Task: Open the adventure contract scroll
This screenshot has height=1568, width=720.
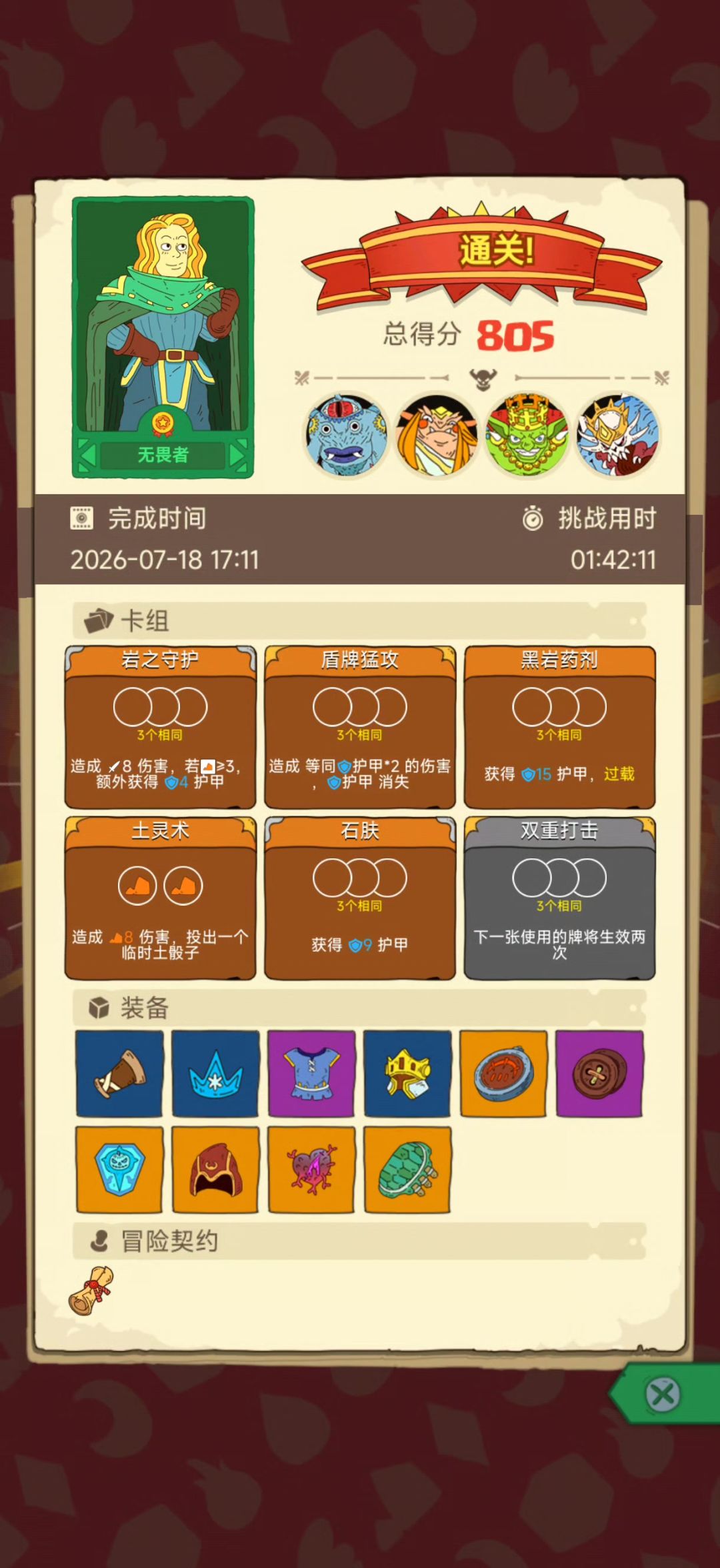Action: [x=91, y=1291]
